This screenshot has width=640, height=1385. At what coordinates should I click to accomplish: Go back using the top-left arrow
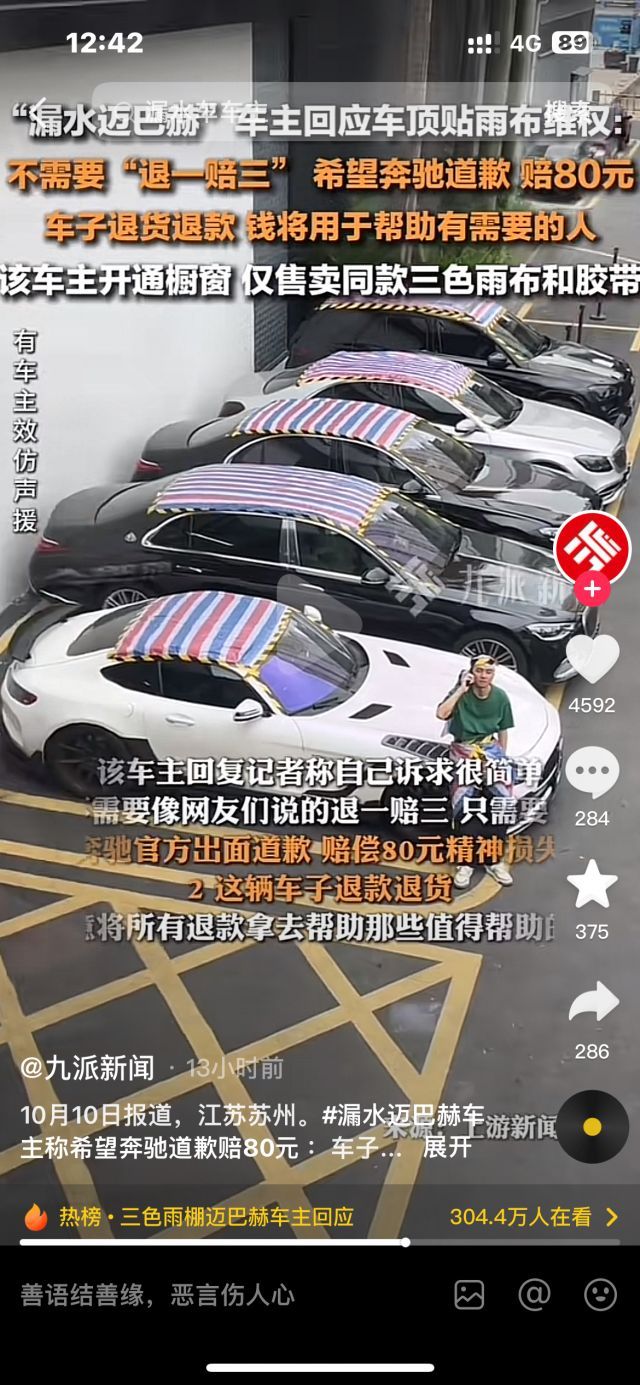point(34,109)
